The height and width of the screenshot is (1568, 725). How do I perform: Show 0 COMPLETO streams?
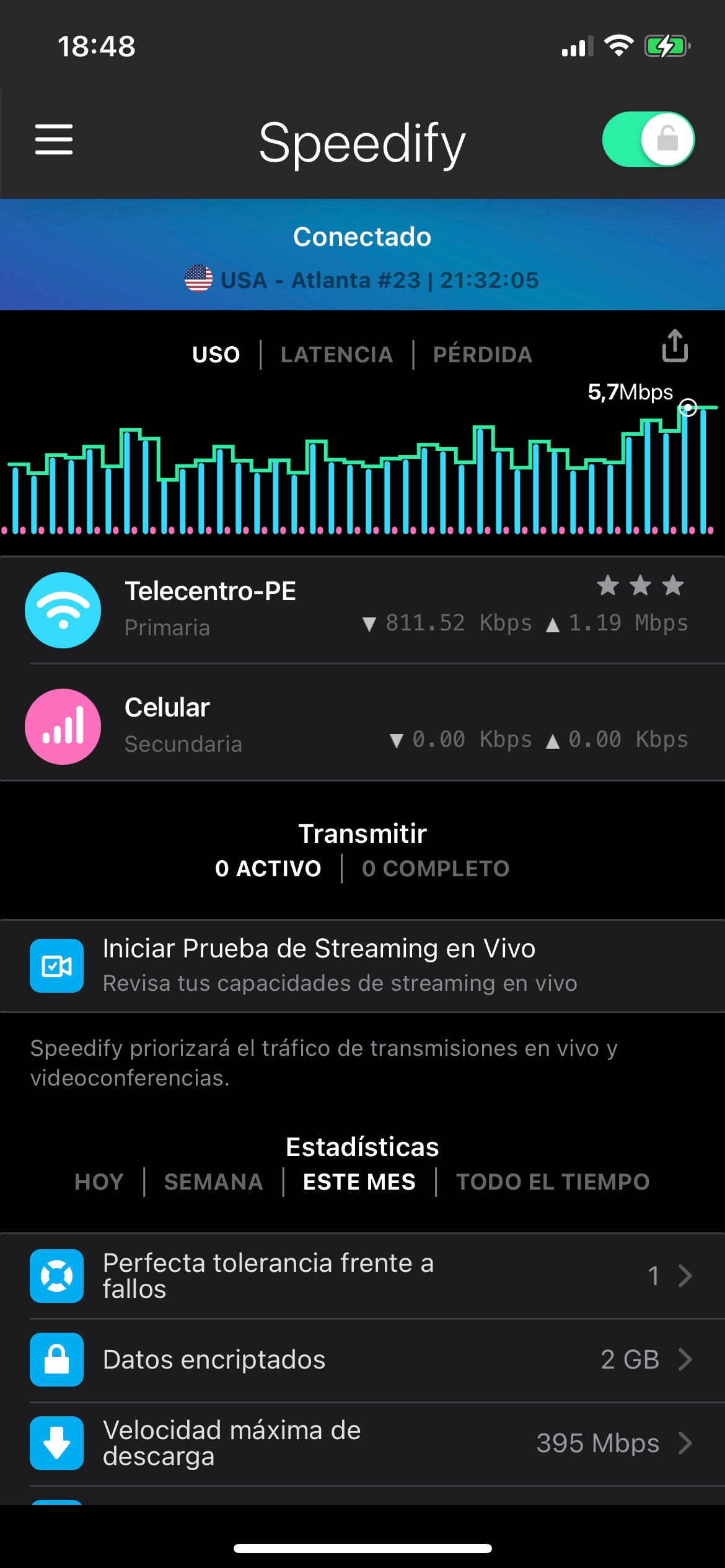(436, 868)
